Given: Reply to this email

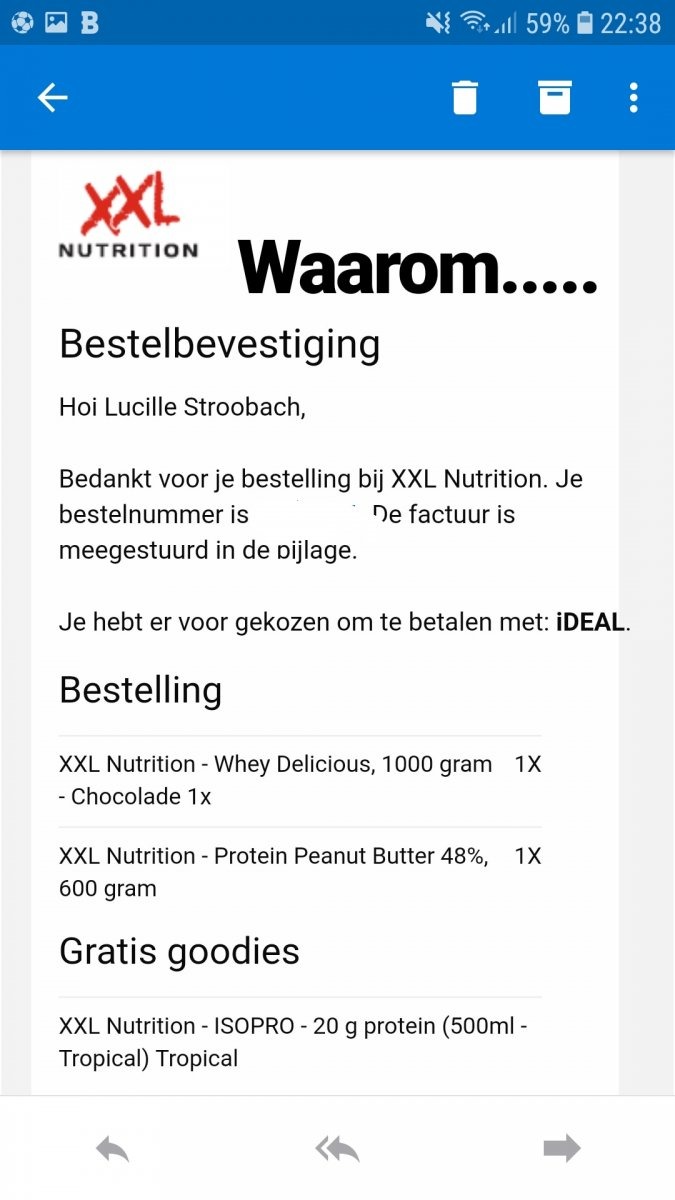Looking at the screenshot, I should [x=112, y=1149].
